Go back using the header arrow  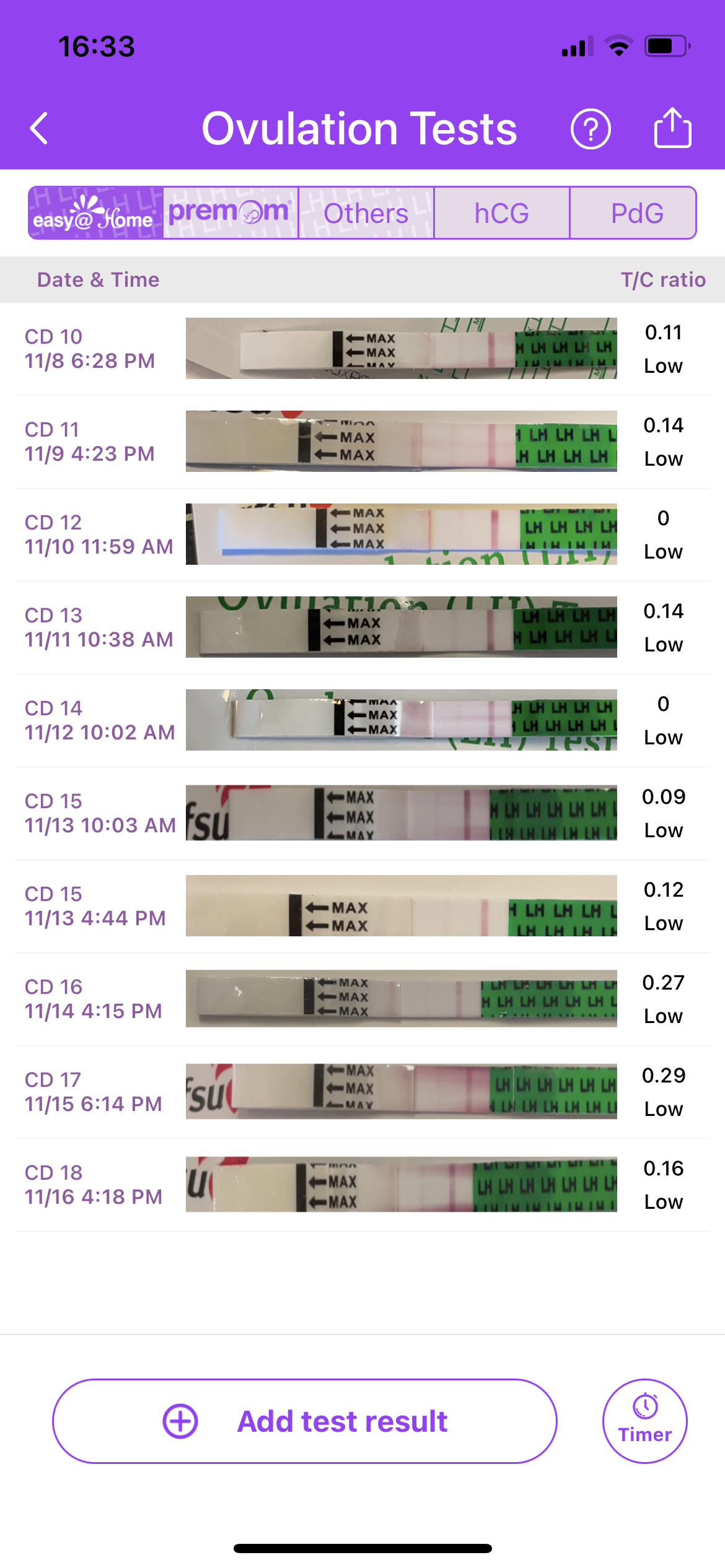point(39,129)
